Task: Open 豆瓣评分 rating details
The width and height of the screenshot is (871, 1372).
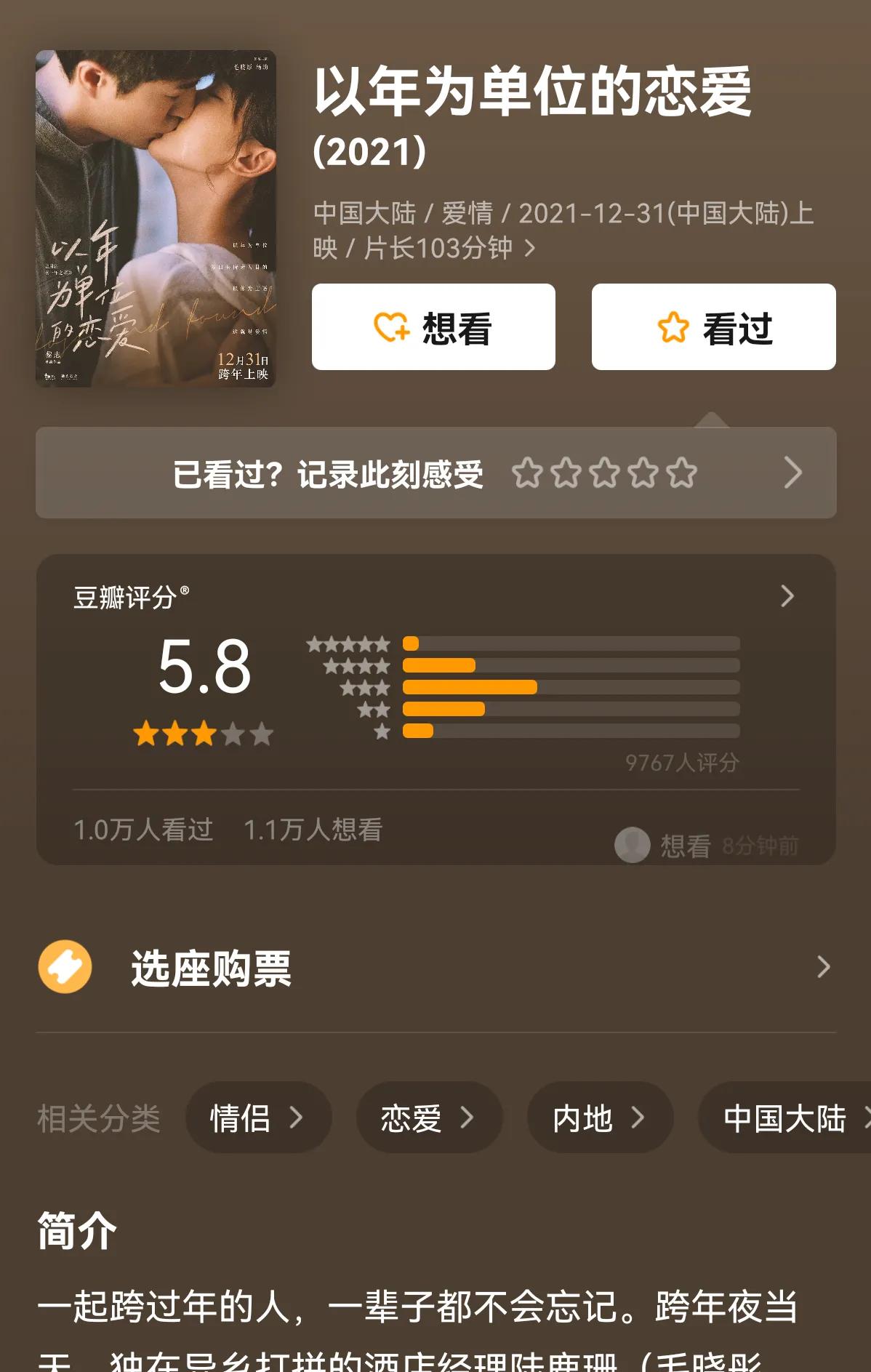Action: pyautogui.click(x=787, y=596)
